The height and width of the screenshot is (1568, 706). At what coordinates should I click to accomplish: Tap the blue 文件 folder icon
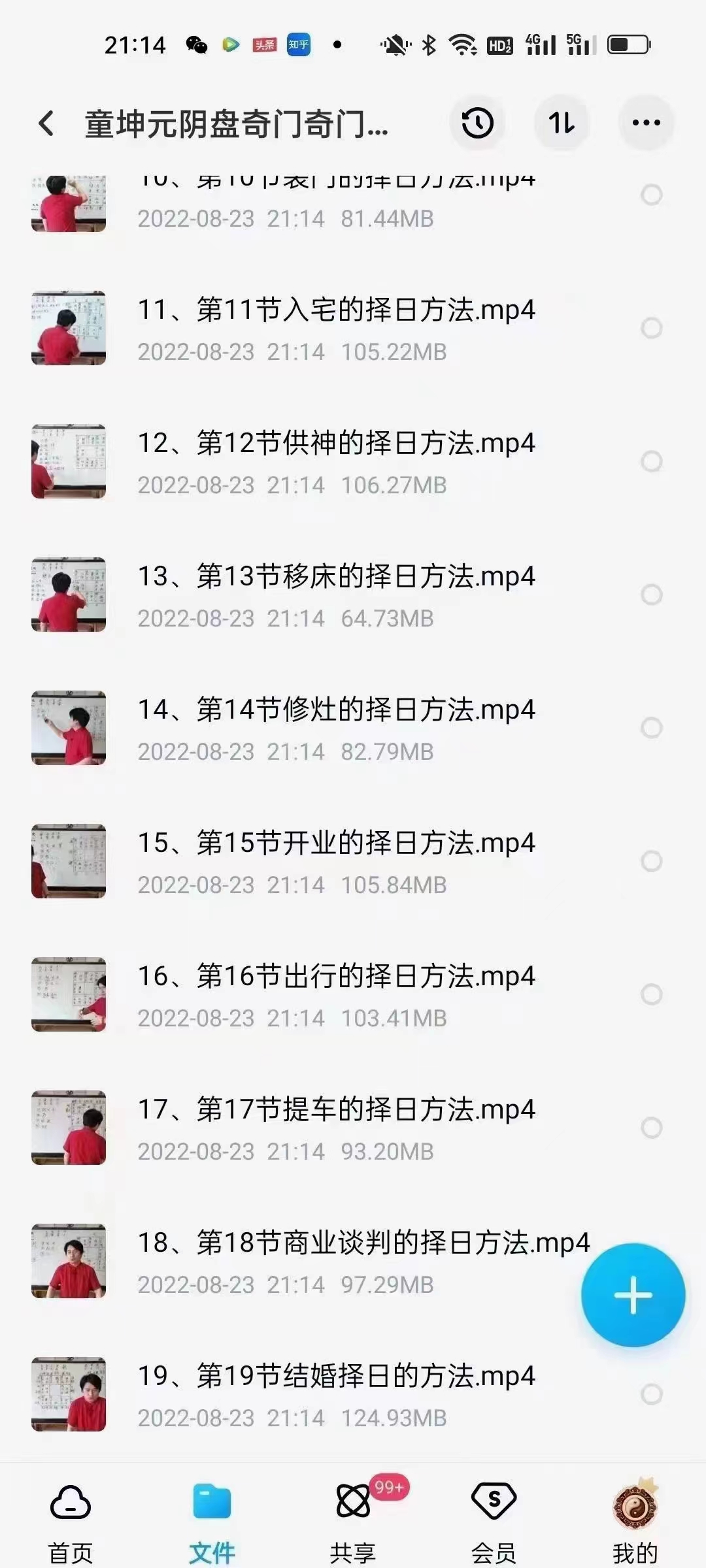(212, 1500)
